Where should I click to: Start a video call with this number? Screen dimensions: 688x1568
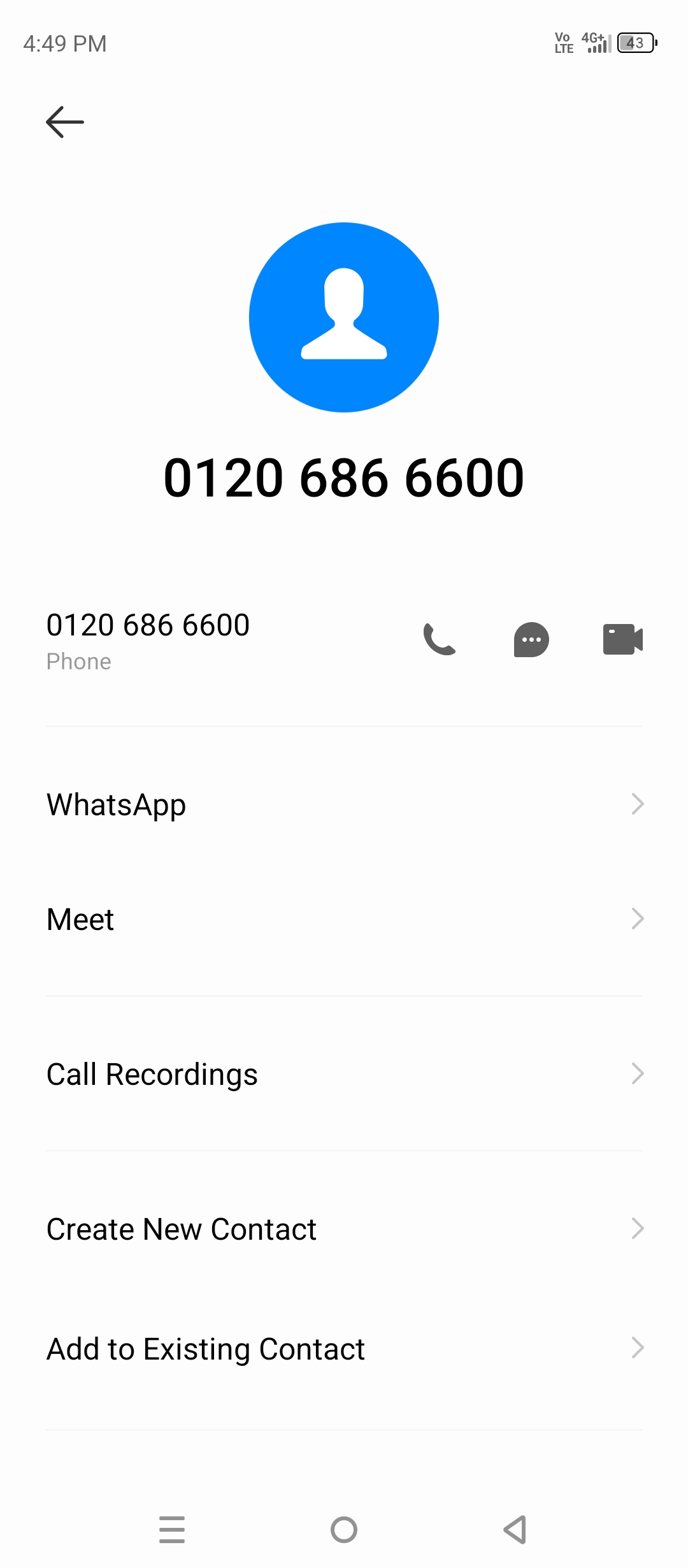pyautogui.click(x=622, y=639)
